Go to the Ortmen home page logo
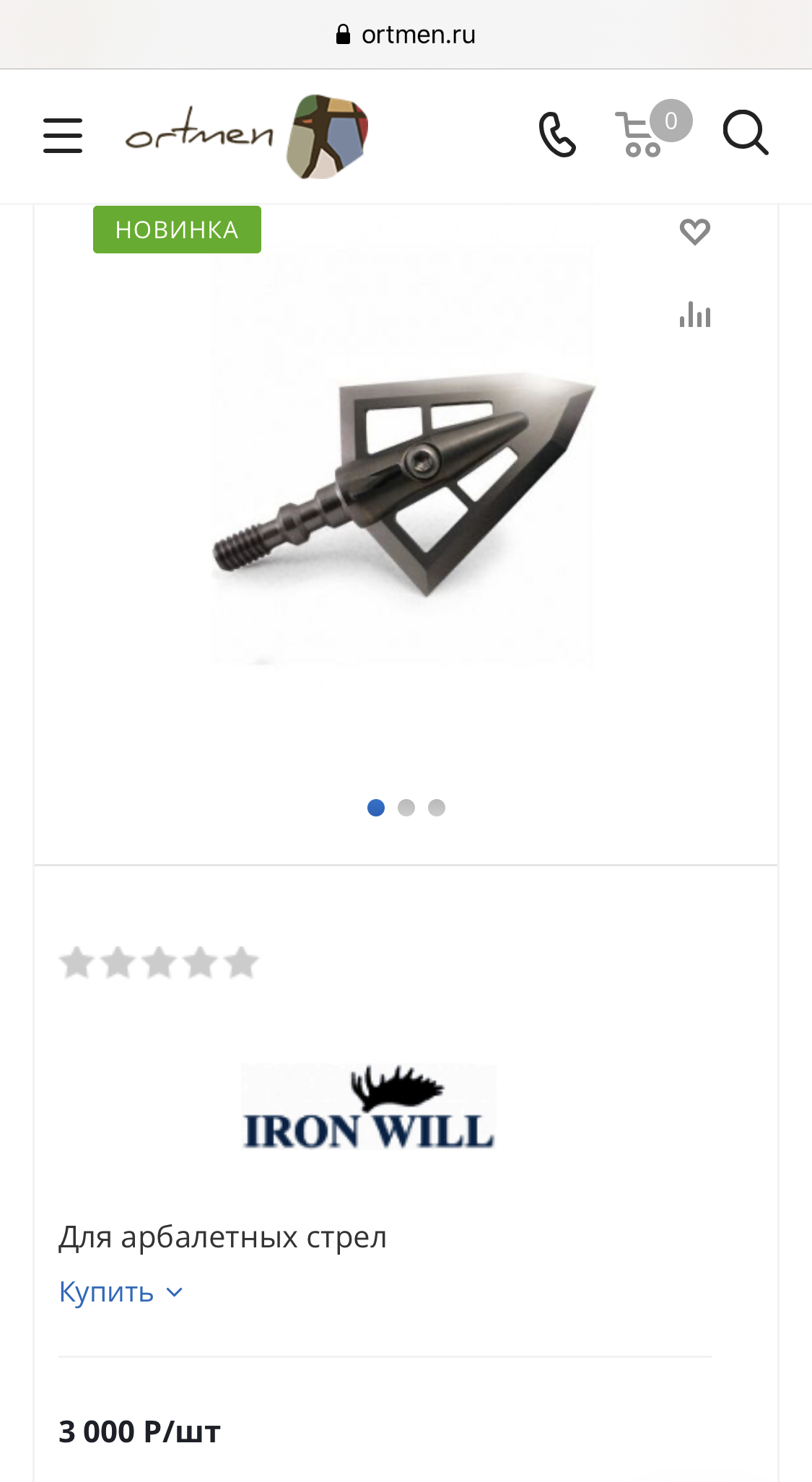Image resolution: width=812 pixels, height=1482 pixels. pyautogui.click(x=247, y=136)
